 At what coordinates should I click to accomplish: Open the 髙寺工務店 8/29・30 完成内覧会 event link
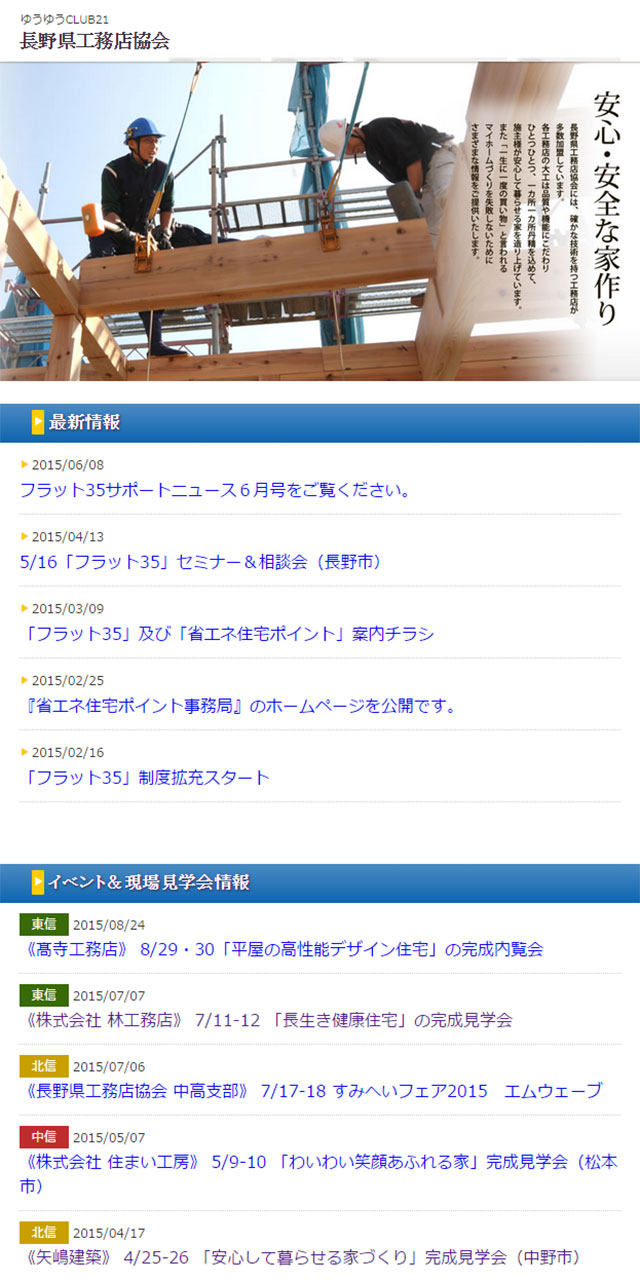281,948
